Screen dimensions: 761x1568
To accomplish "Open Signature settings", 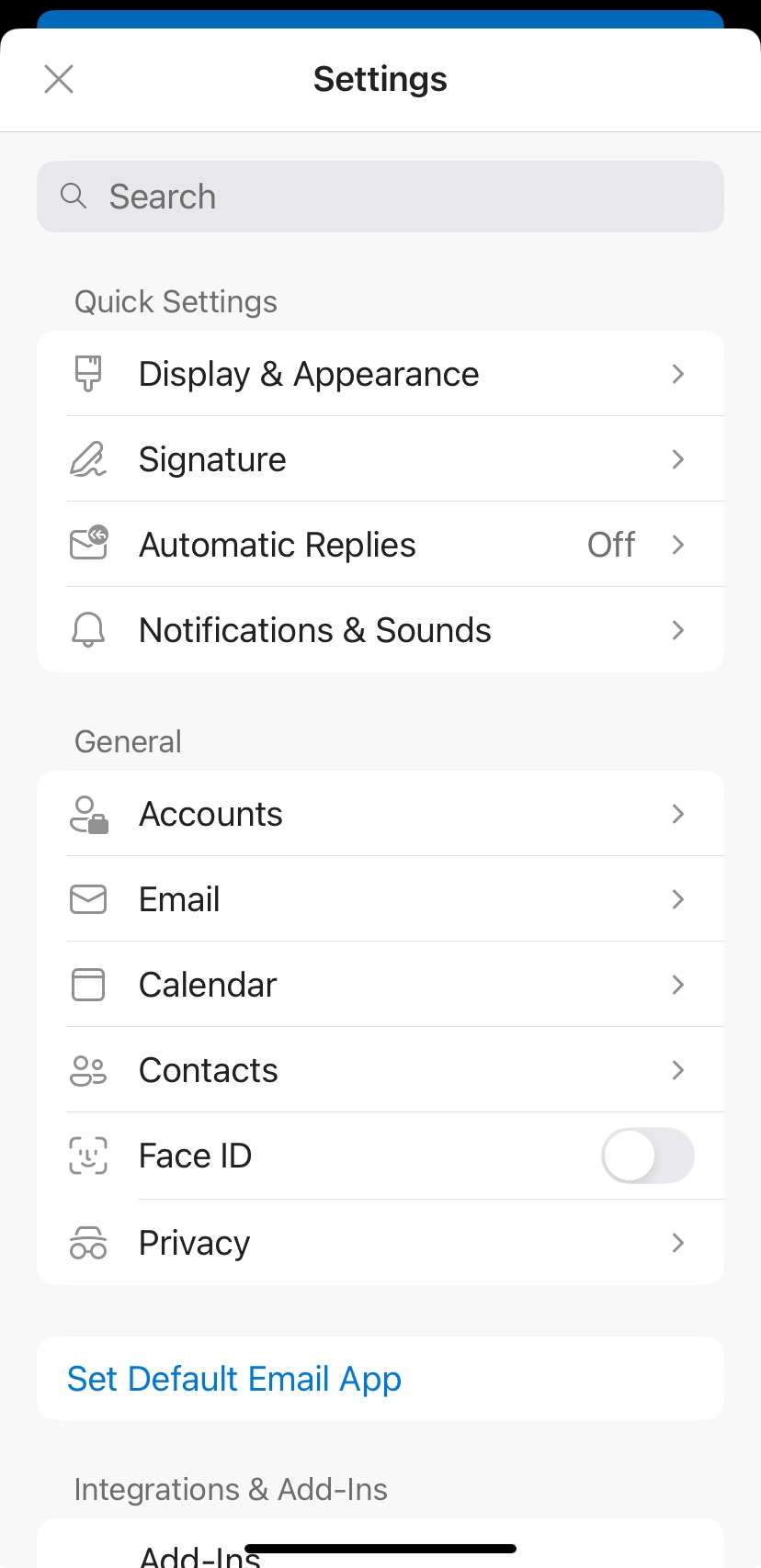I will (380, 459).
